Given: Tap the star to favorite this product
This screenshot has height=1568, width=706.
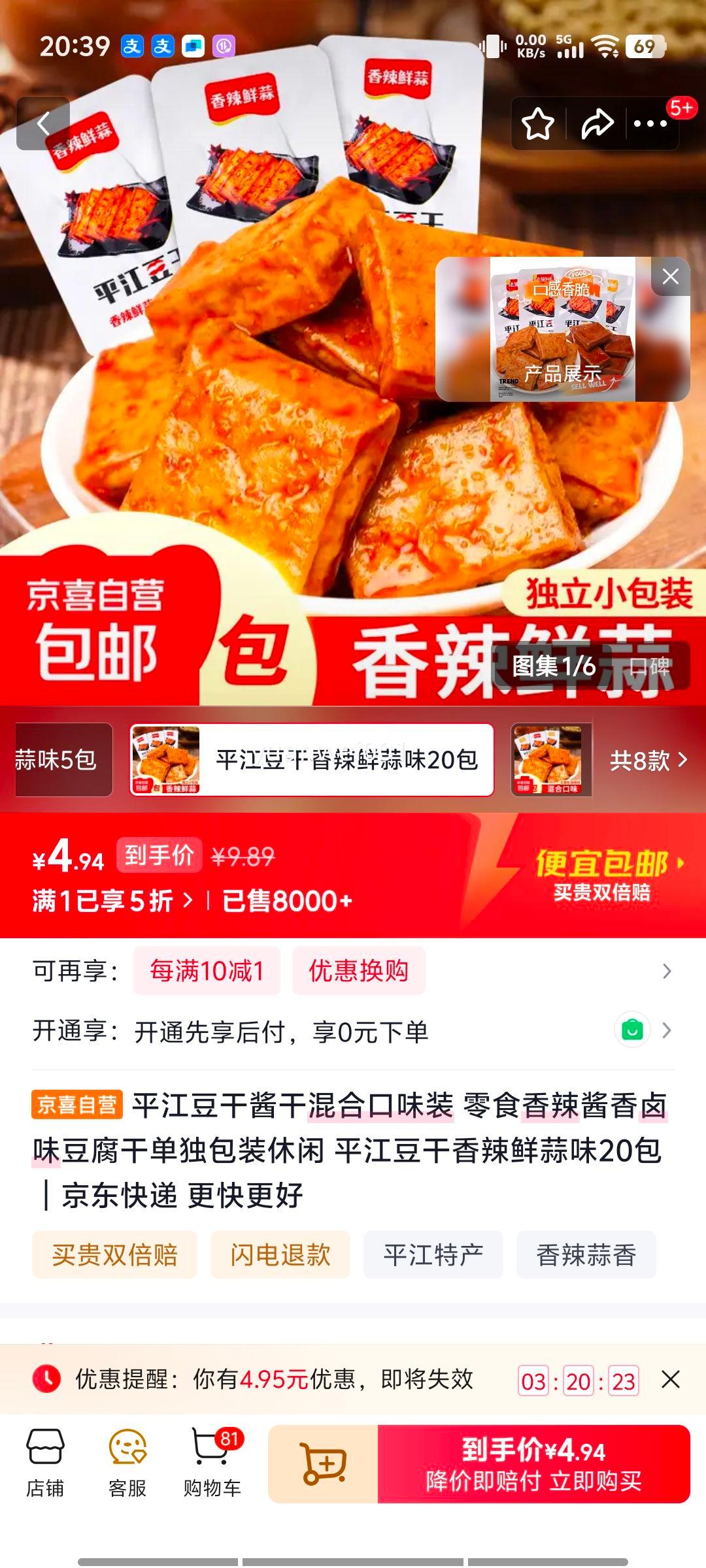Looking at the screenshot, I should point(539,124).
